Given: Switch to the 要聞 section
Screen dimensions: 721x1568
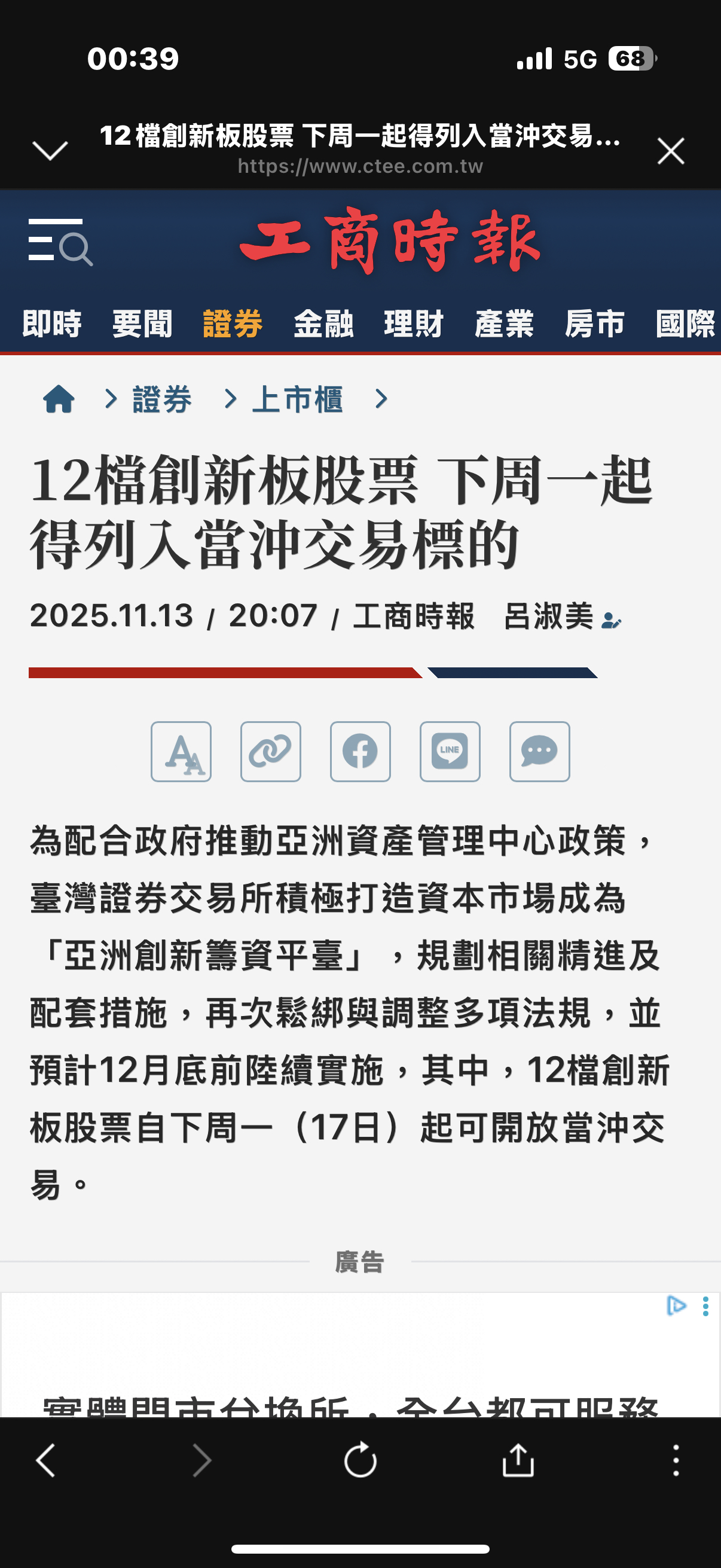Looking at the screenshot, I should click(x=142, y=323).
